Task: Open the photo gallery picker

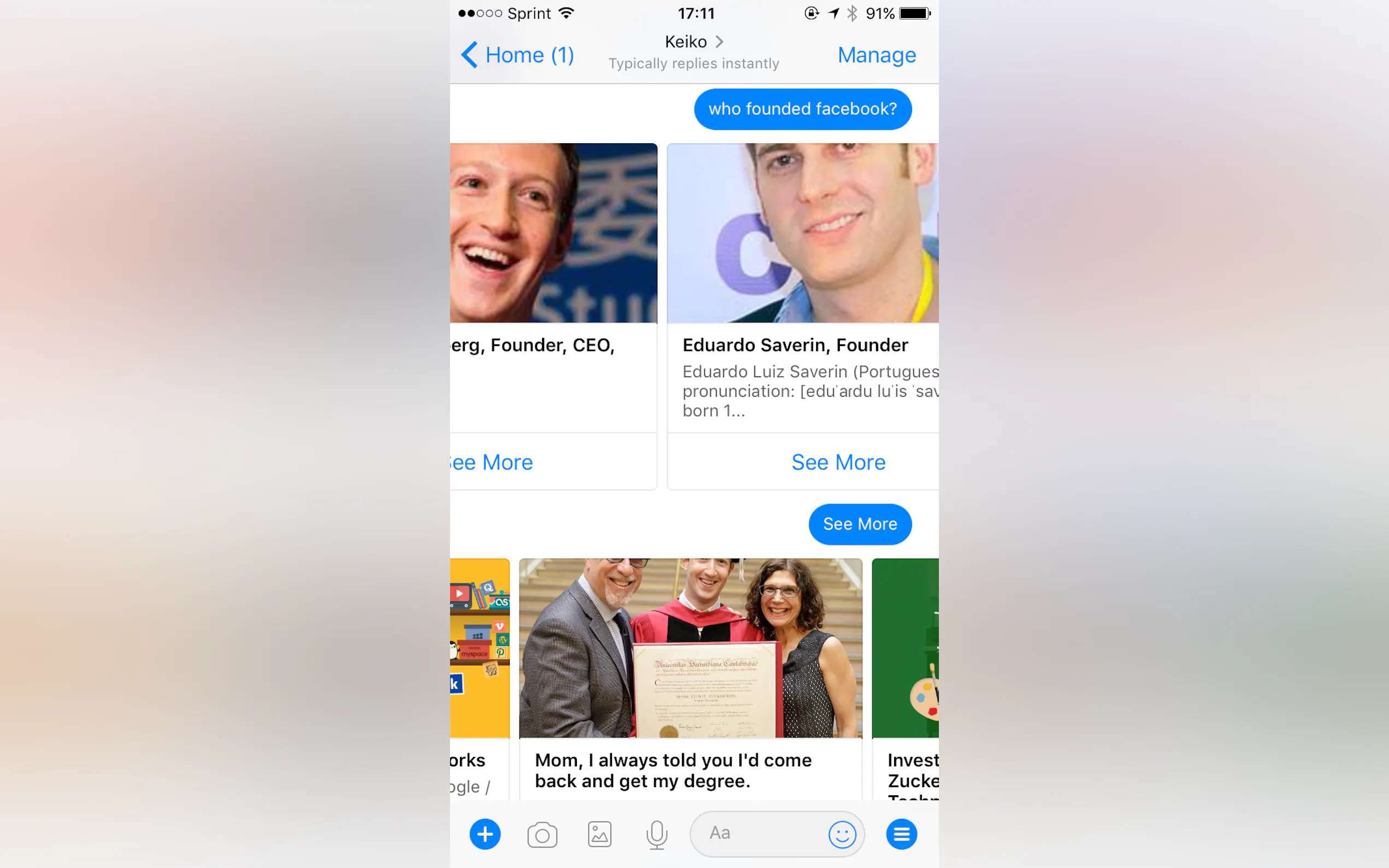Action: 599,834
